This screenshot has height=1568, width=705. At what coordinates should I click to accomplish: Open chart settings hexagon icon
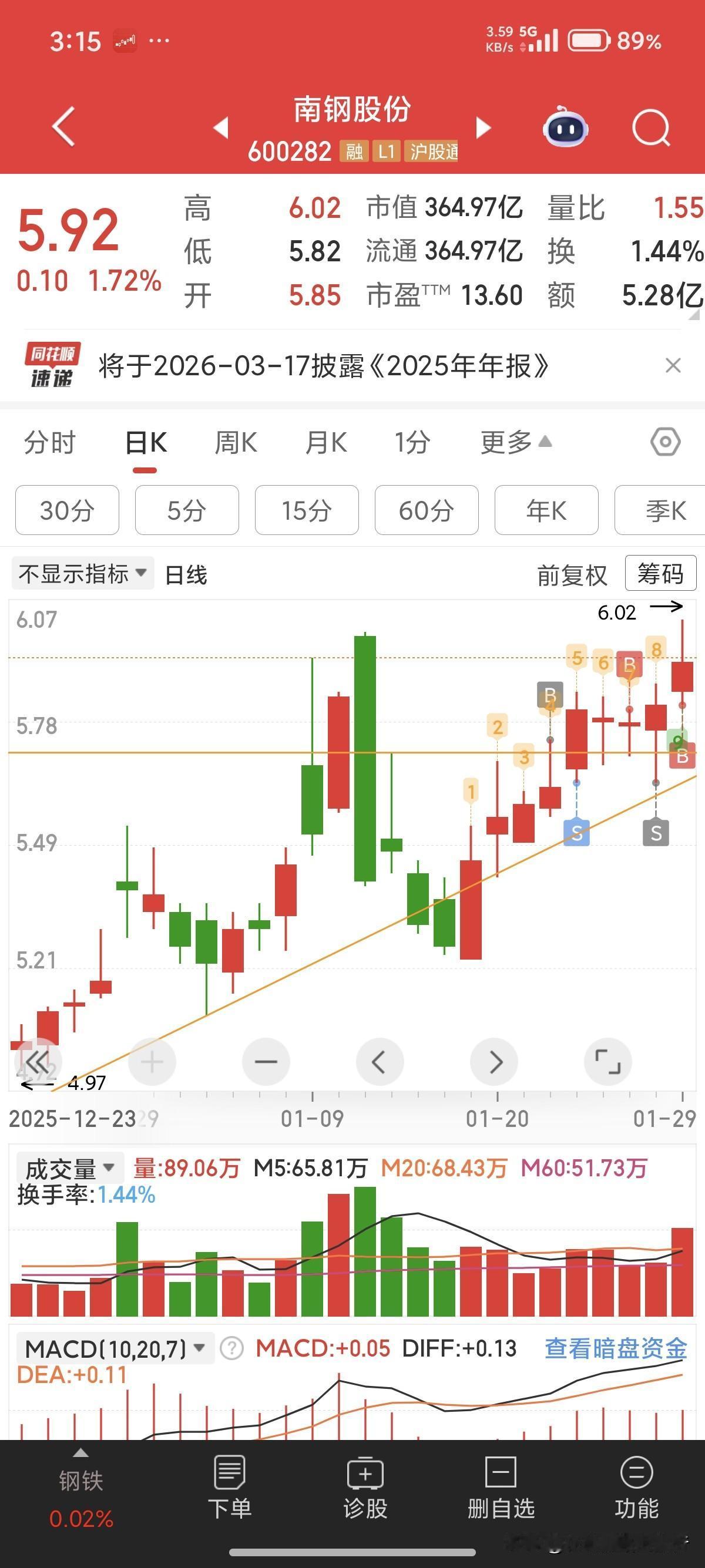point(666,442)
